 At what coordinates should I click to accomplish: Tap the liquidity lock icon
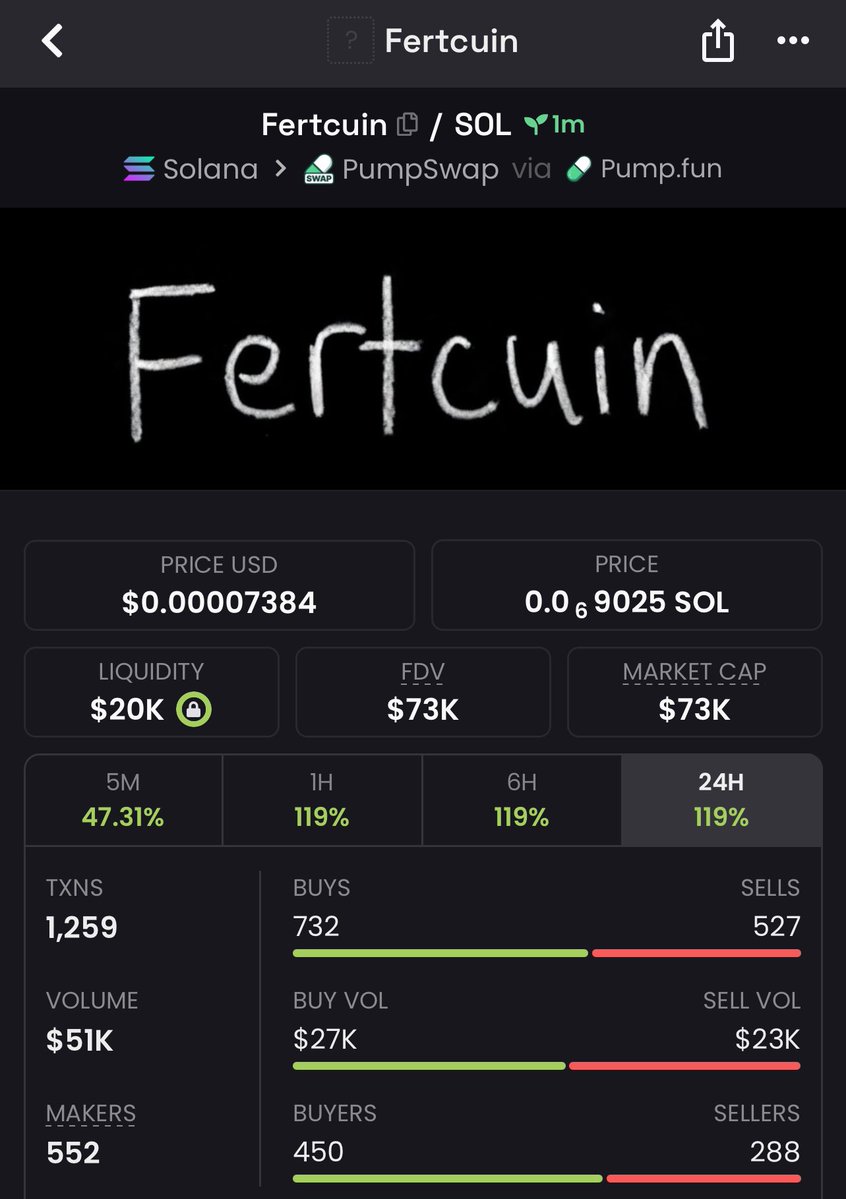point(194,710)
